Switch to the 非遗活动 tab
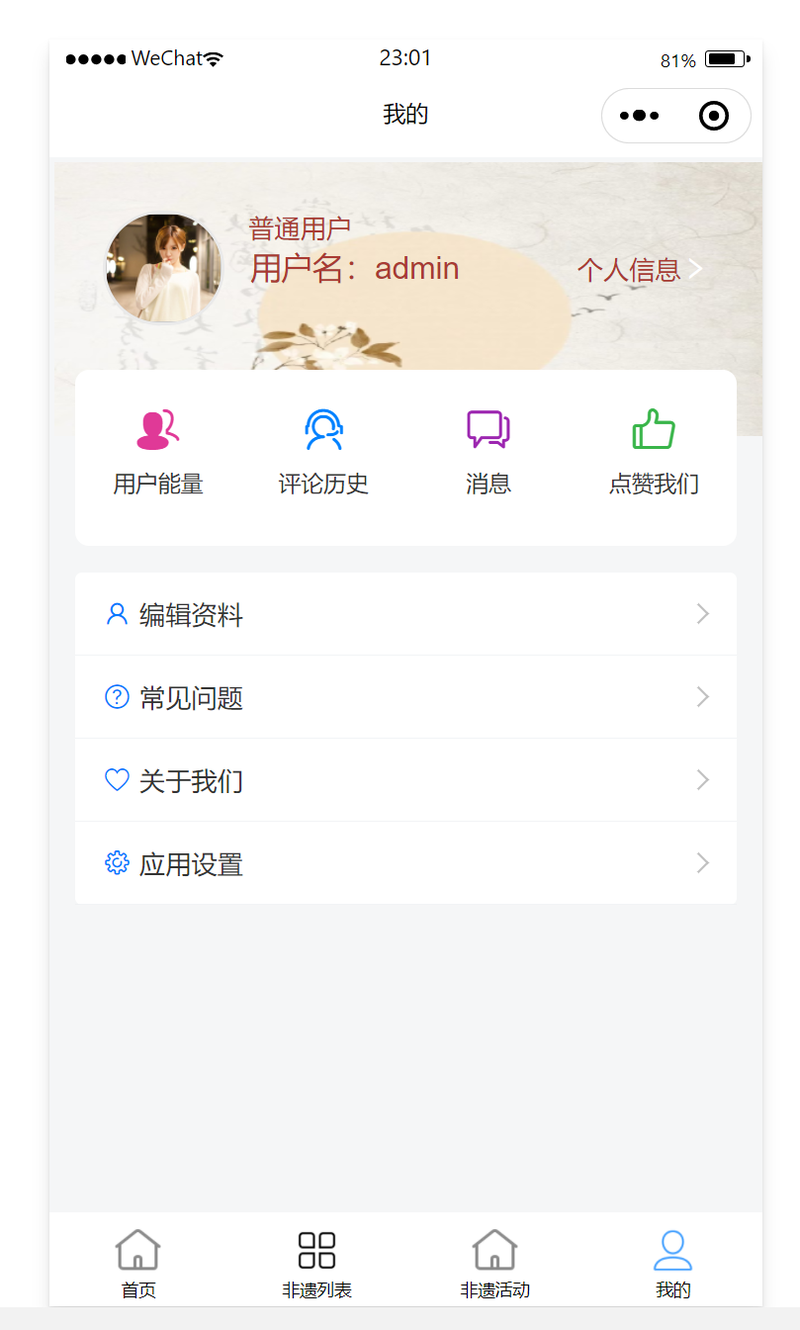Screen dimensions: 800x1330 [494, 1264]
